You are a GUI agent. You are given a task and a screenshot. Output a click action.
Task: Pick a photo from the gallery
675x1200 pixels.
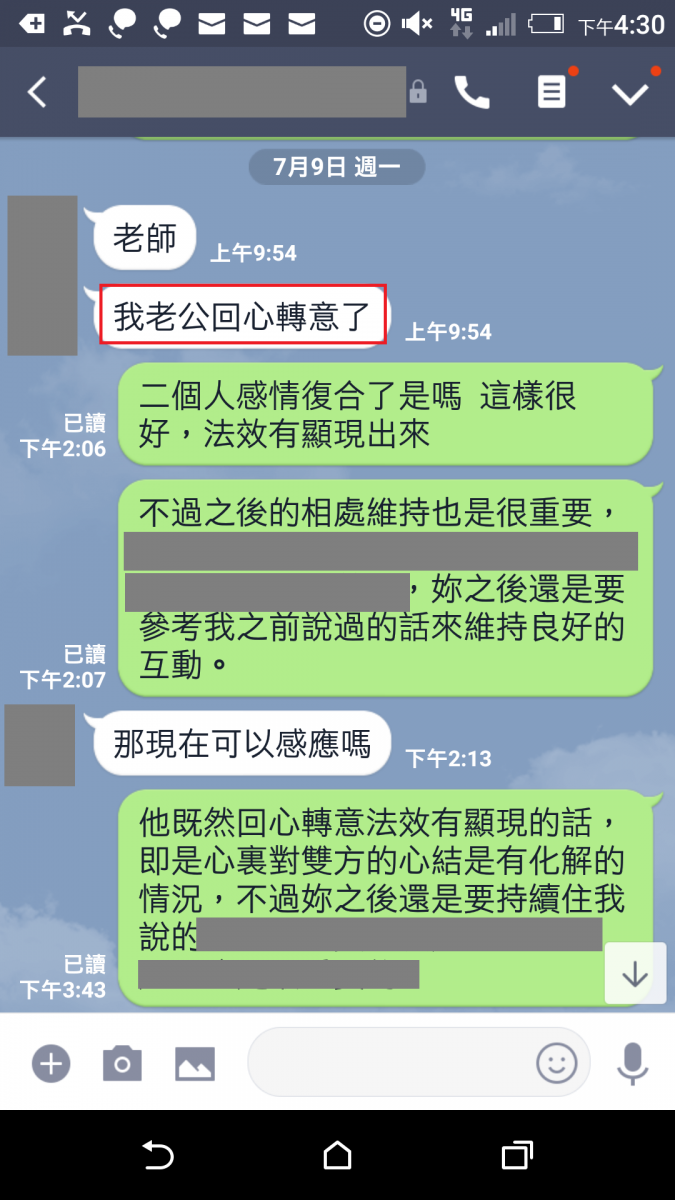point(196,1063)
